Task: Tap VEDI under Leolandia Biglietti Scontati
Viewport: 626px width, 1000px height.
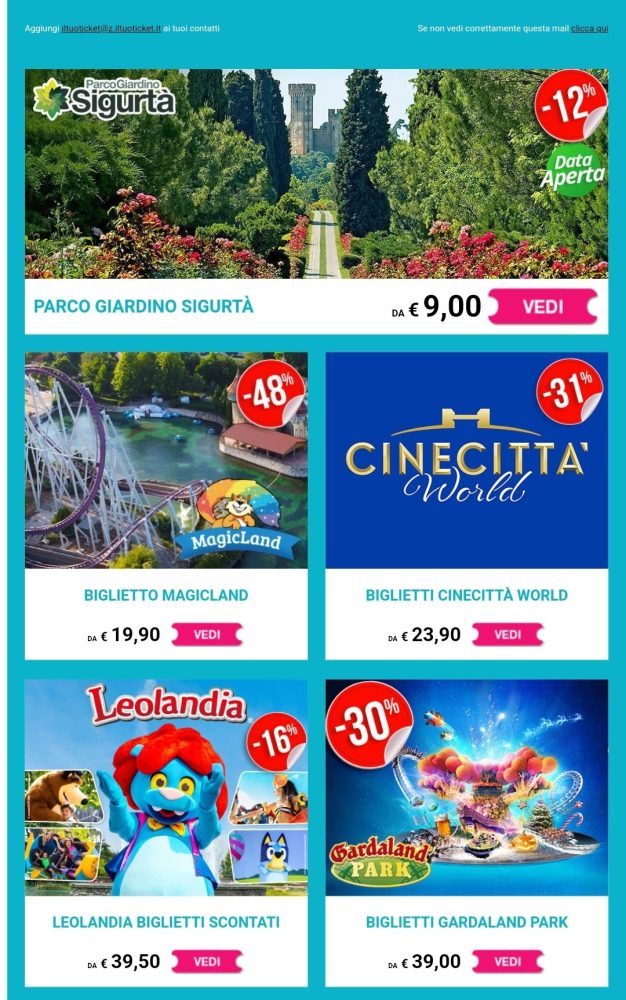Action: 207,961
